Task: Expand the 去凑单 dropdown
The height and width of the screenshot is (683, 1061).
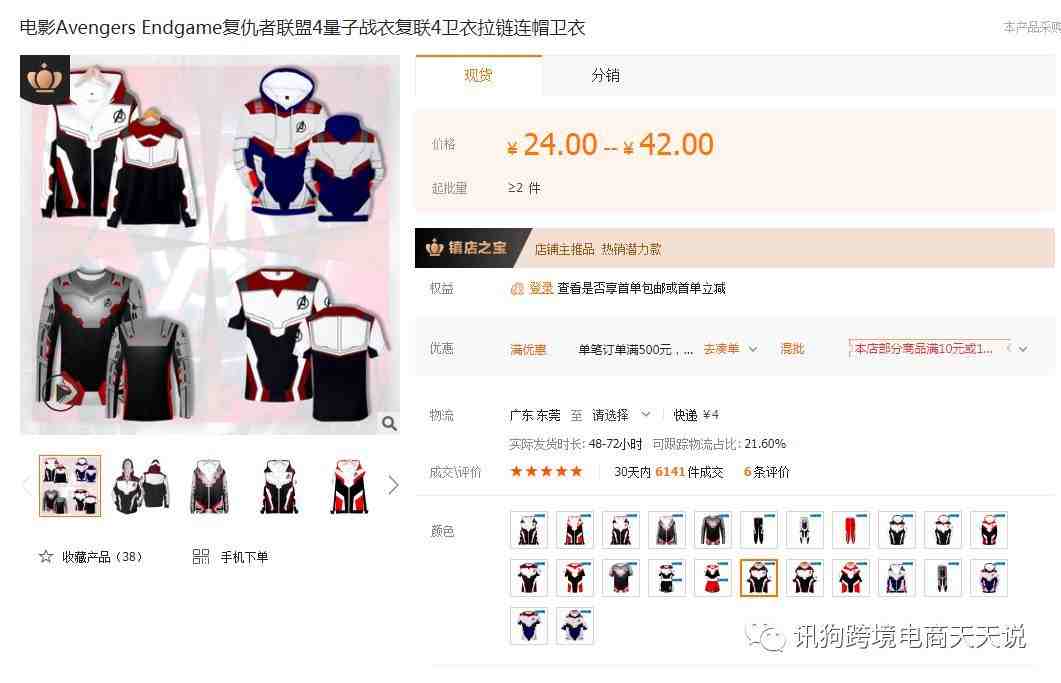Action: pyautogui.click(x=730, y=349)
